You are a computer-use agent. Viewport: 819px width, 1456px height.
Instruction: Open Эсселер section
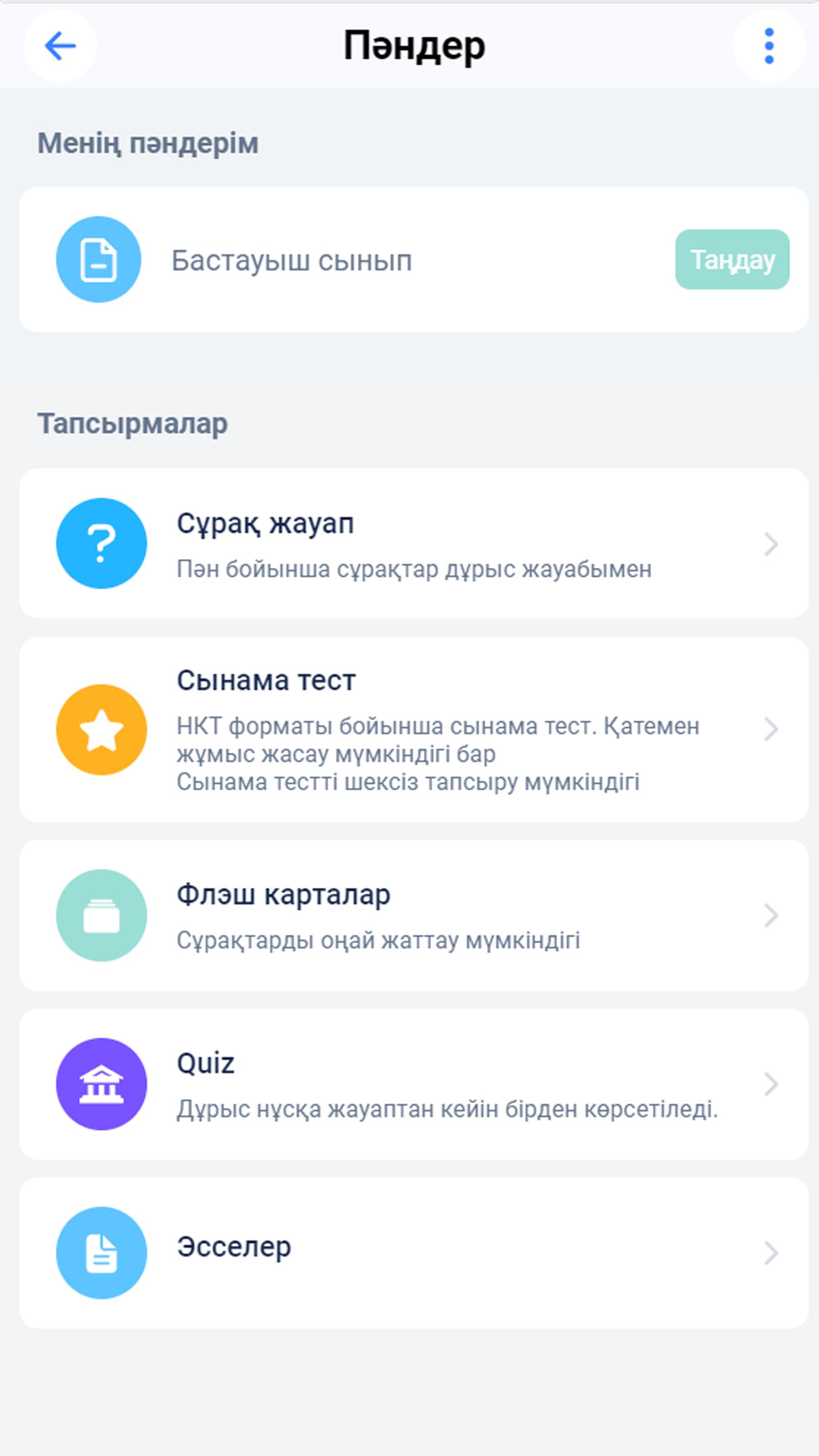pyautogui.click(x=414, y=1253)
